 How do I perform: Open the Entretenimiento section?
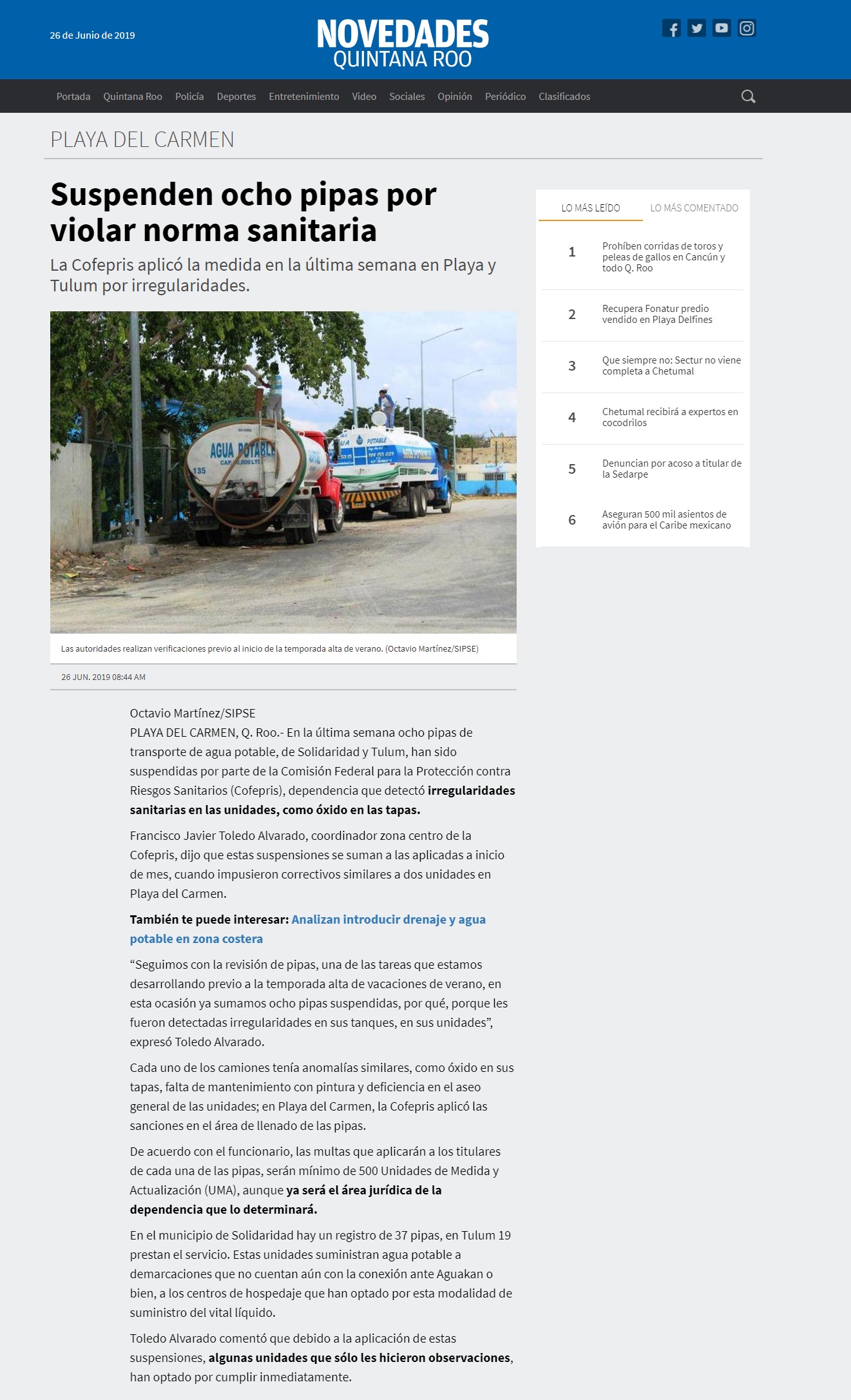[304, 97]
